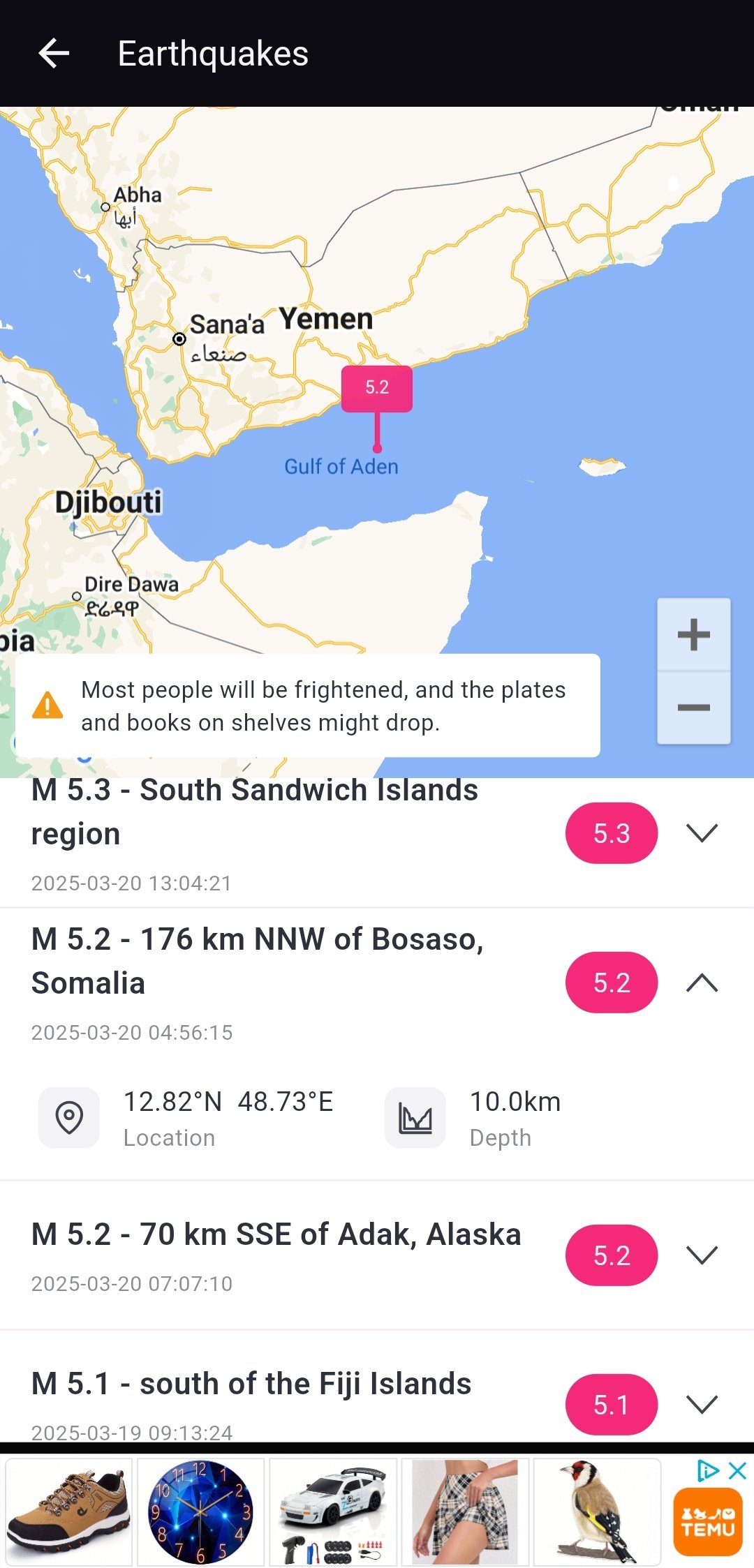Expand the South Sandwich Islands earthquake entry
The height and width of the screenshot is (1568, 754).
click(702, 833)
